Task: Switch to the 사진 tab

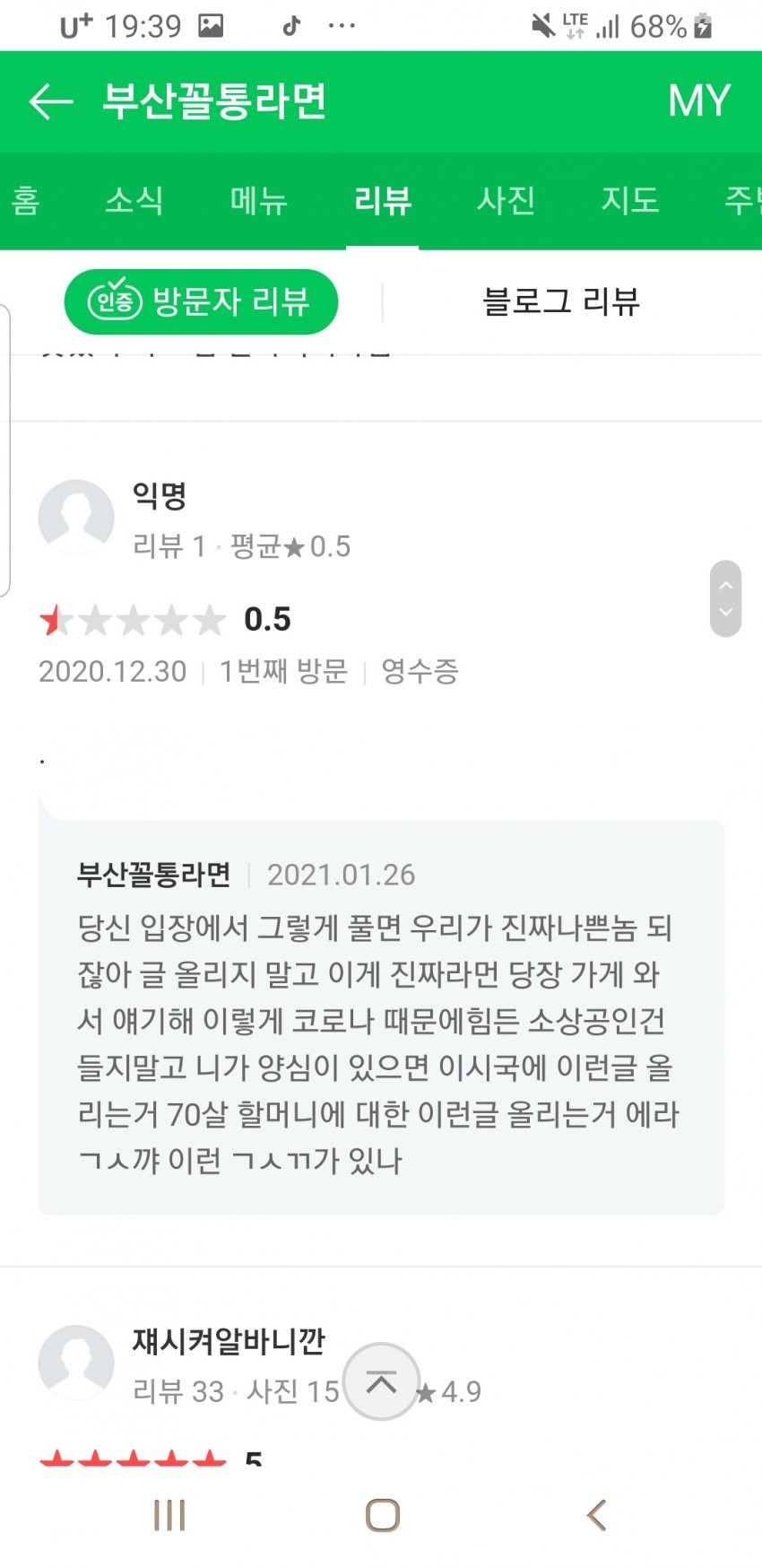Action: coord(507,201)
